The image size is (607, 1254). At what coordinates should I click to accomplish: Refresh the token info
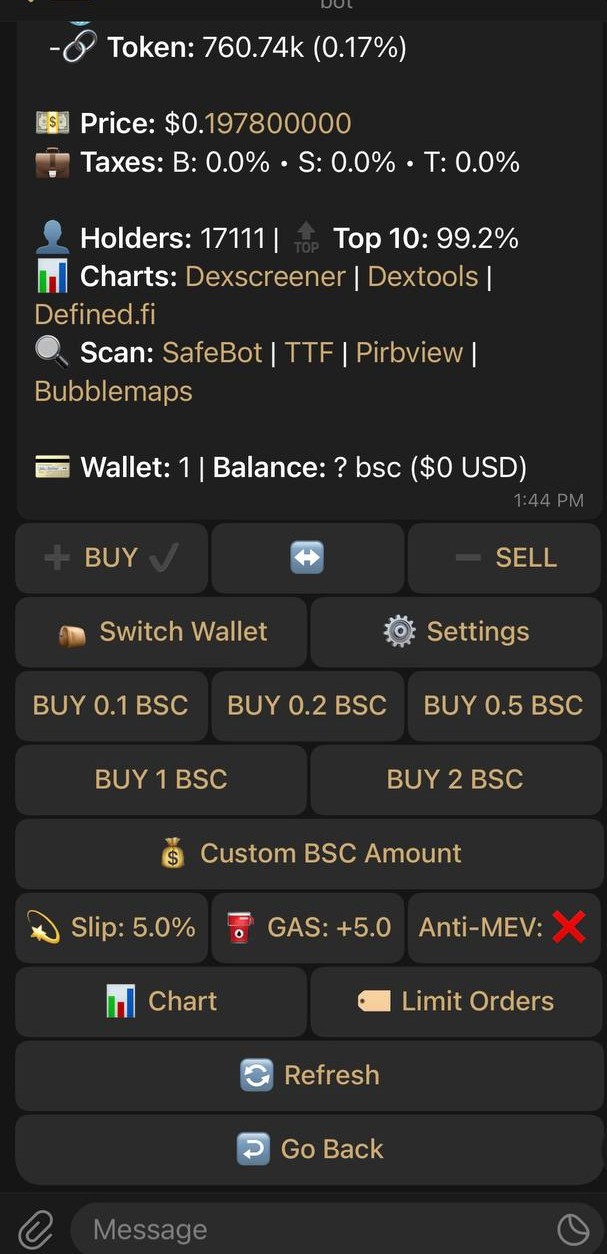click(x=308, y=1076)
